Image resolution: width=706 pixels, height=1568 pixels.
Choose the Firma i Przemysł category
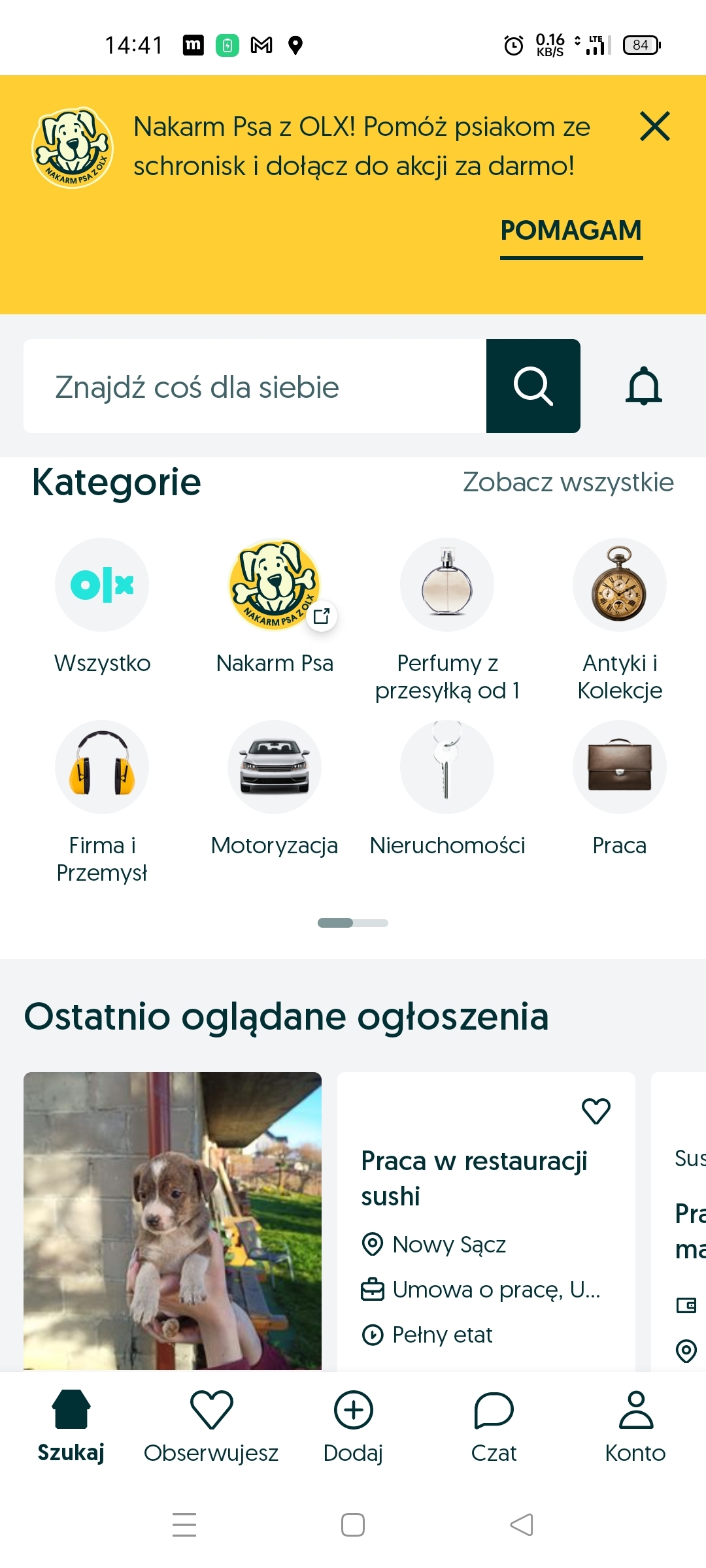(x=102, y=768)
